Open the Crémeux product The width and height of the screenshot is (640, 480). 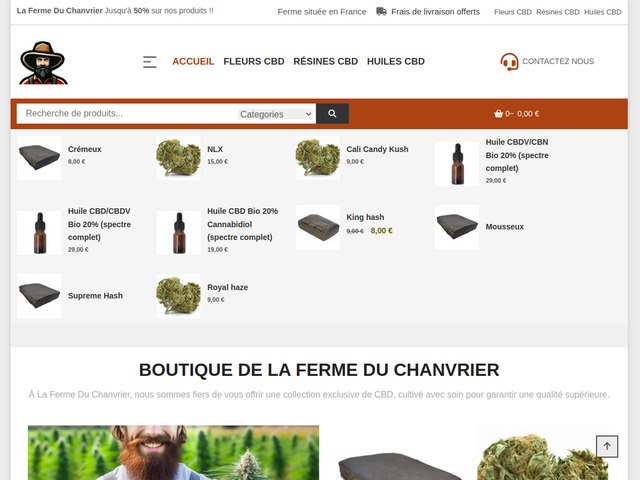coord(84,149)
